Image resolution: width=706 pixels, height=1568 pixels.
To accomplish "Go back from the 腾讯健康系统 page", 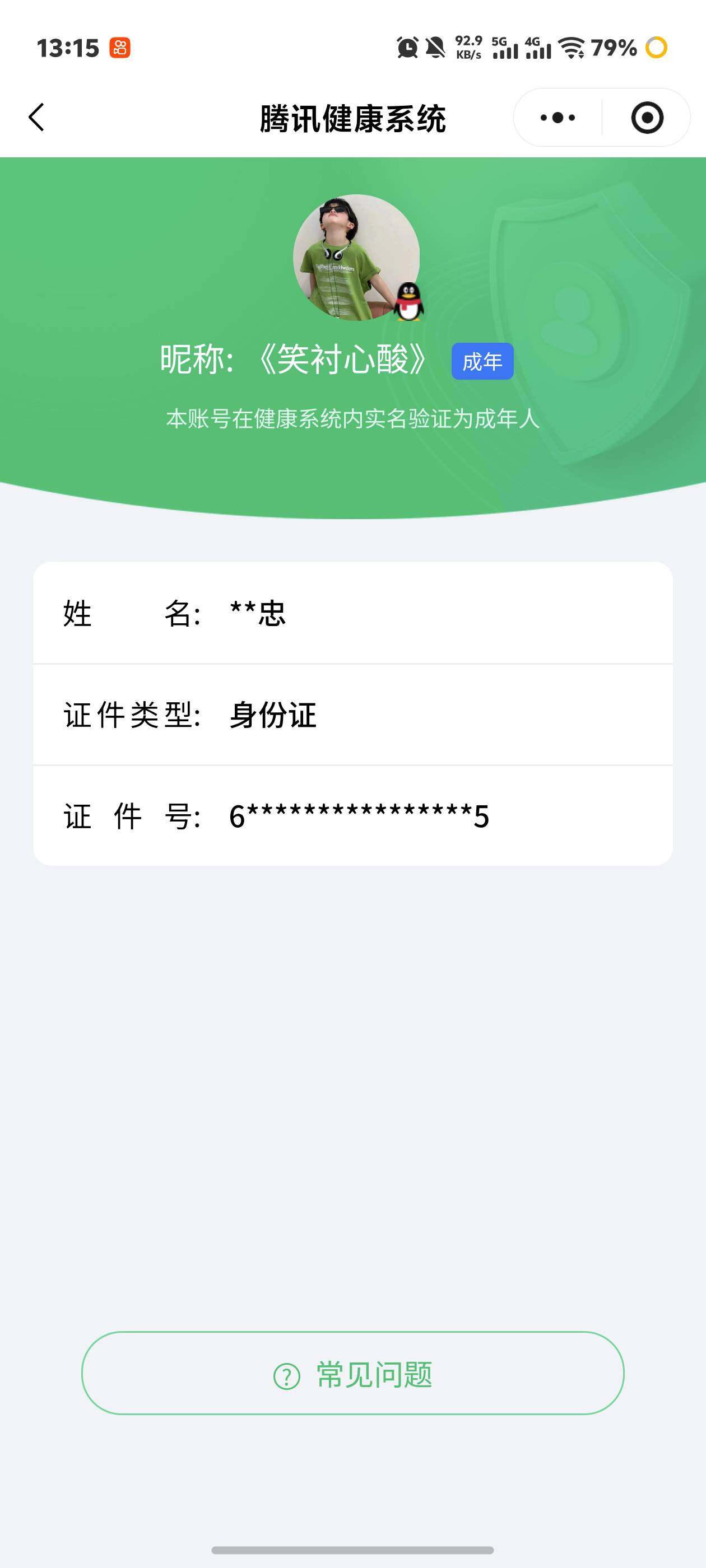I will point(36,118).
